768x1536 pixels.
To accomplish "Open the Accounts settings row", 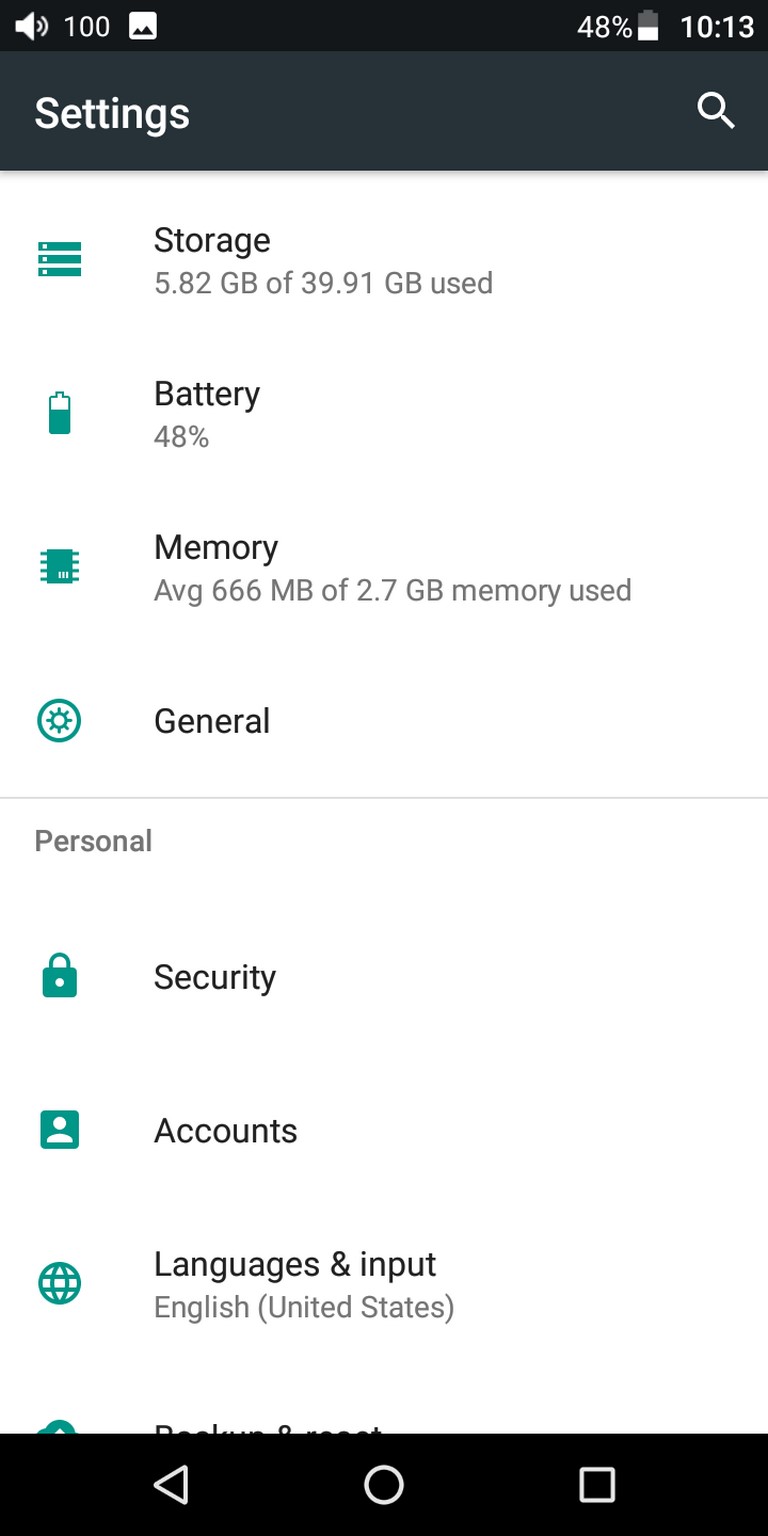I will pyautogui.click(x=384, y=1131).
